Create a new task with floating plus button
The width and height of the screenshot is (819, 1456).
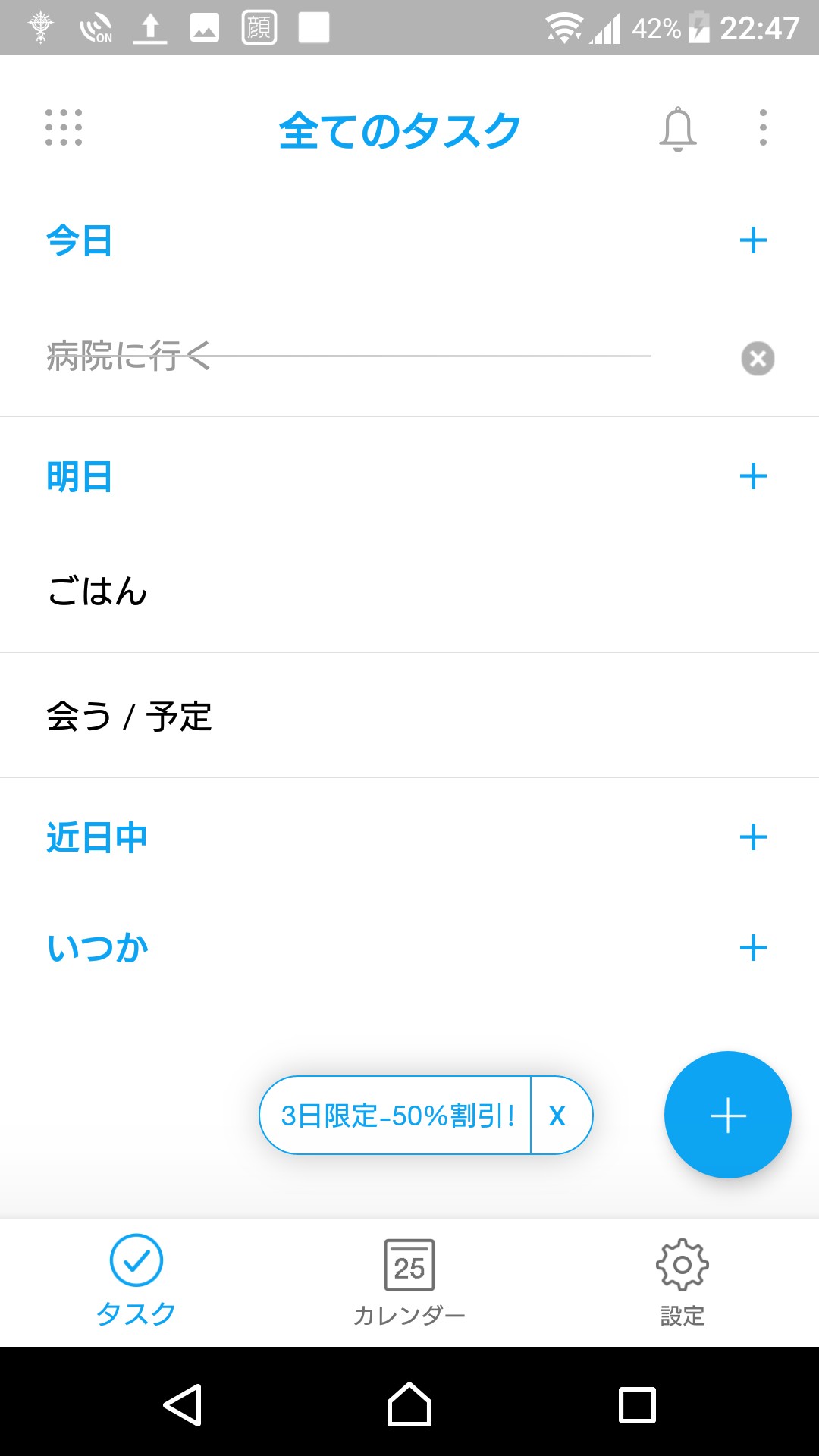(728, 1115)
